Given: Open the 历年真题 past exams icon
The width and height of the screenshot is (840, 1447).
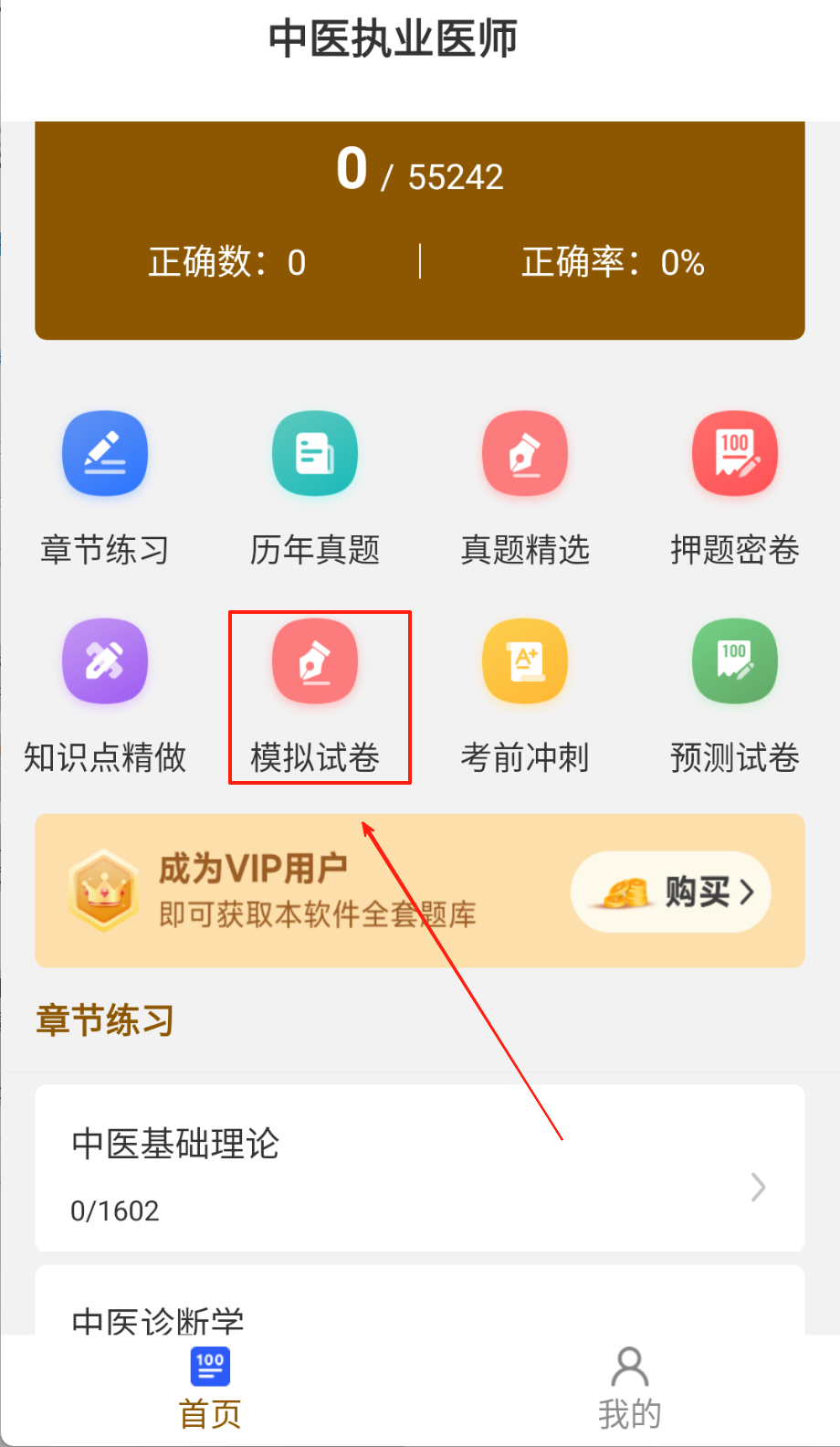Looking at the screenshot, I should pyautogui.click(x=314, y=453).
